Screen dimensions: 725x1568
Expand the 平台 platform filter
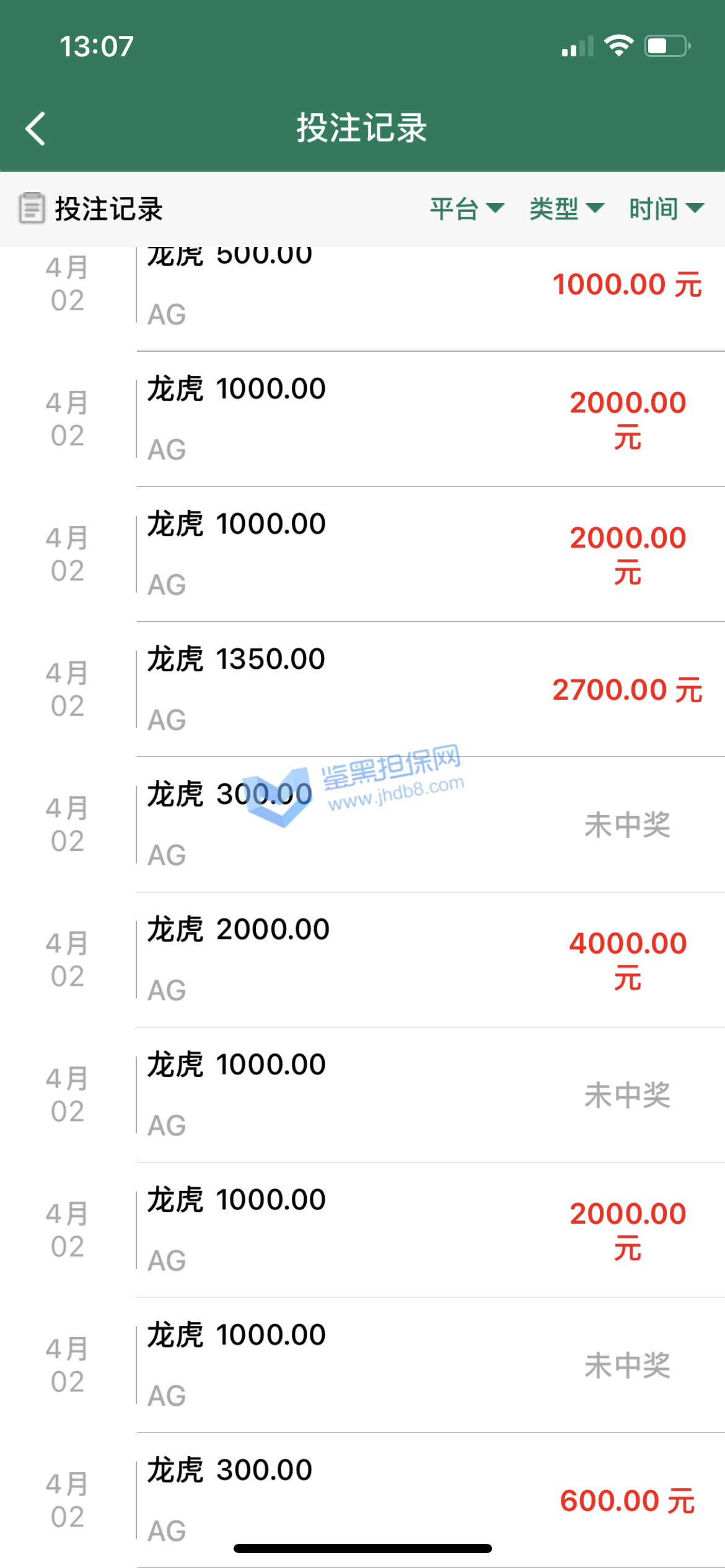[467, 209]
